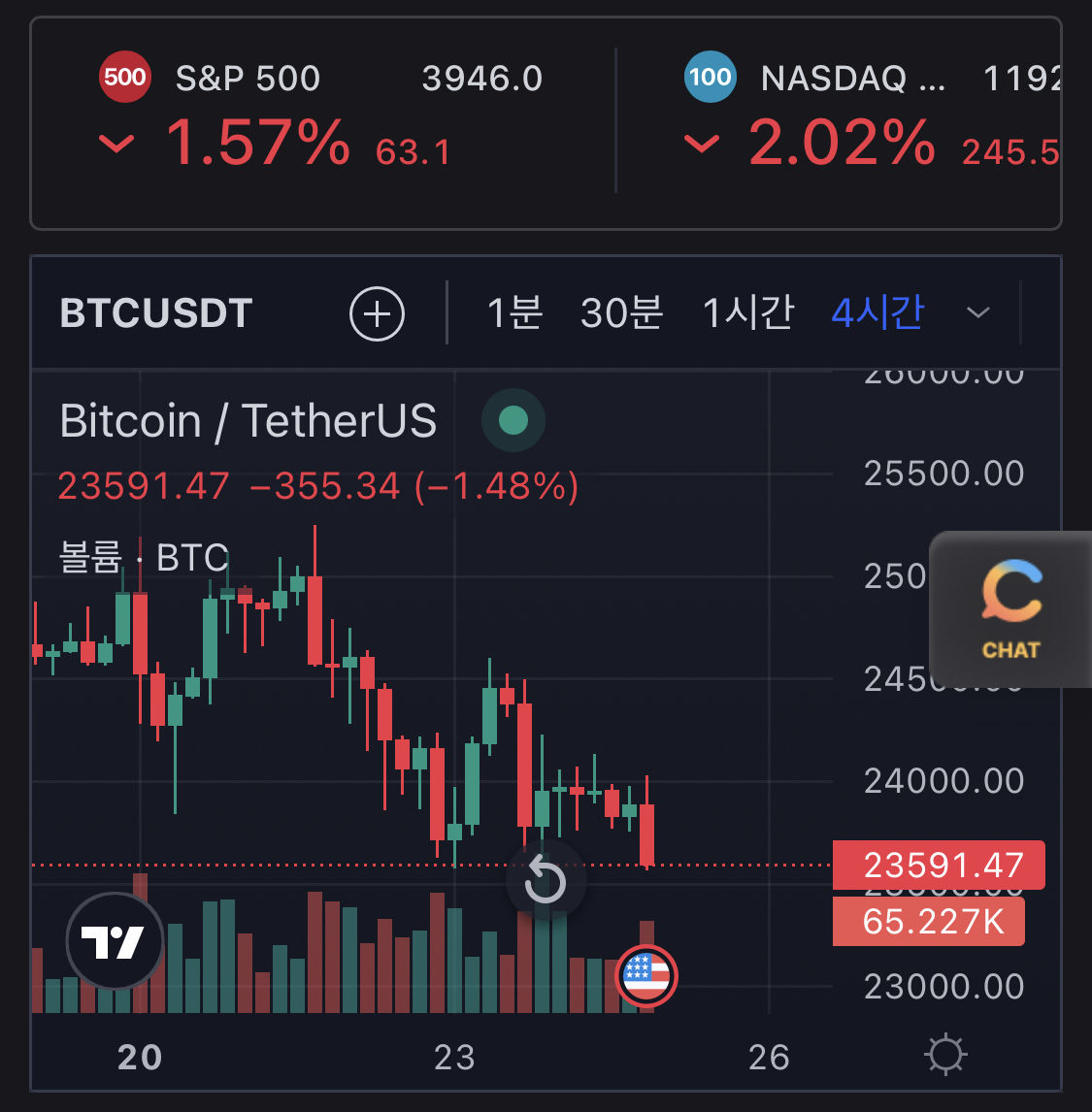The image size is (1092, 1112).
Task: Open chart settings gear icon
Action: (946, 1055)
